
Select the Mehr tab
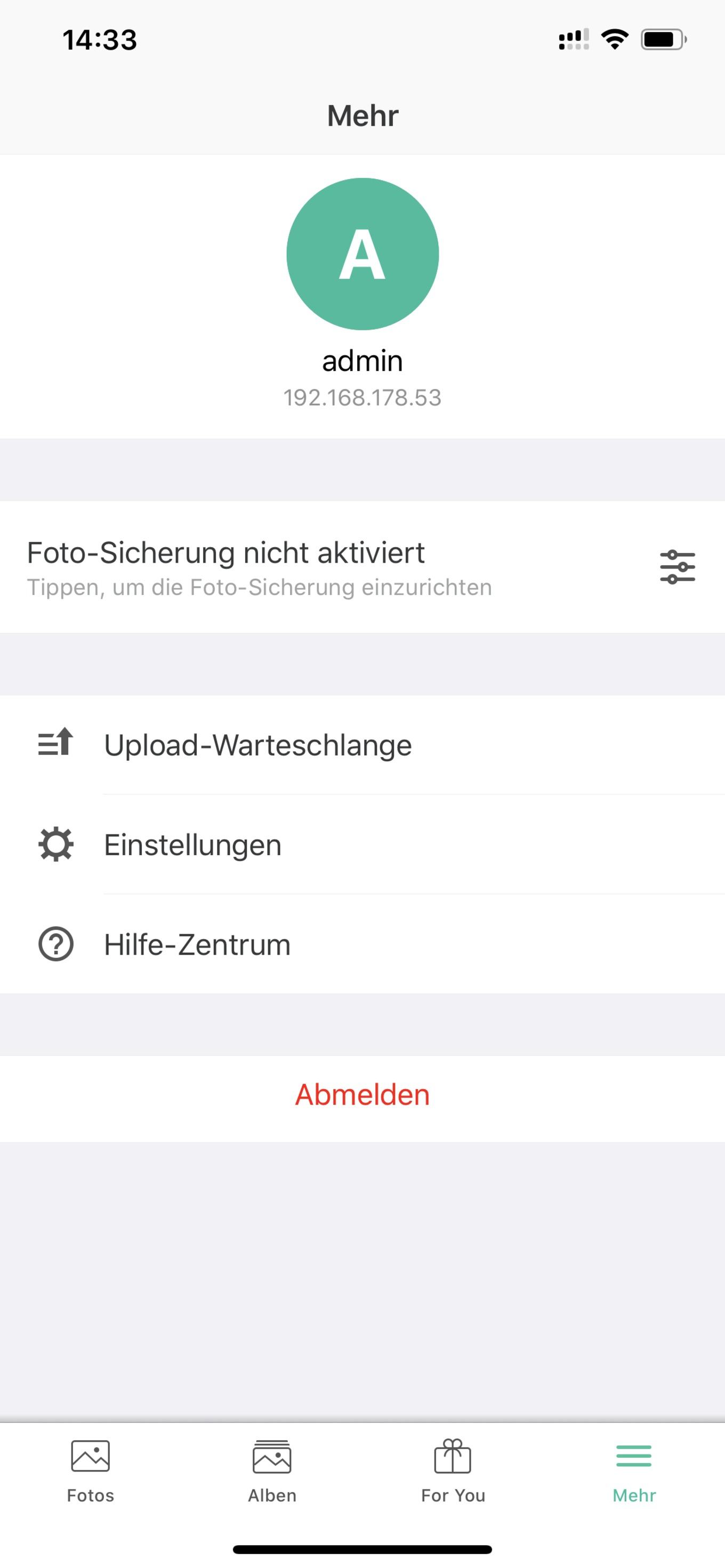pyautogui.click(x=634, y=1473)
